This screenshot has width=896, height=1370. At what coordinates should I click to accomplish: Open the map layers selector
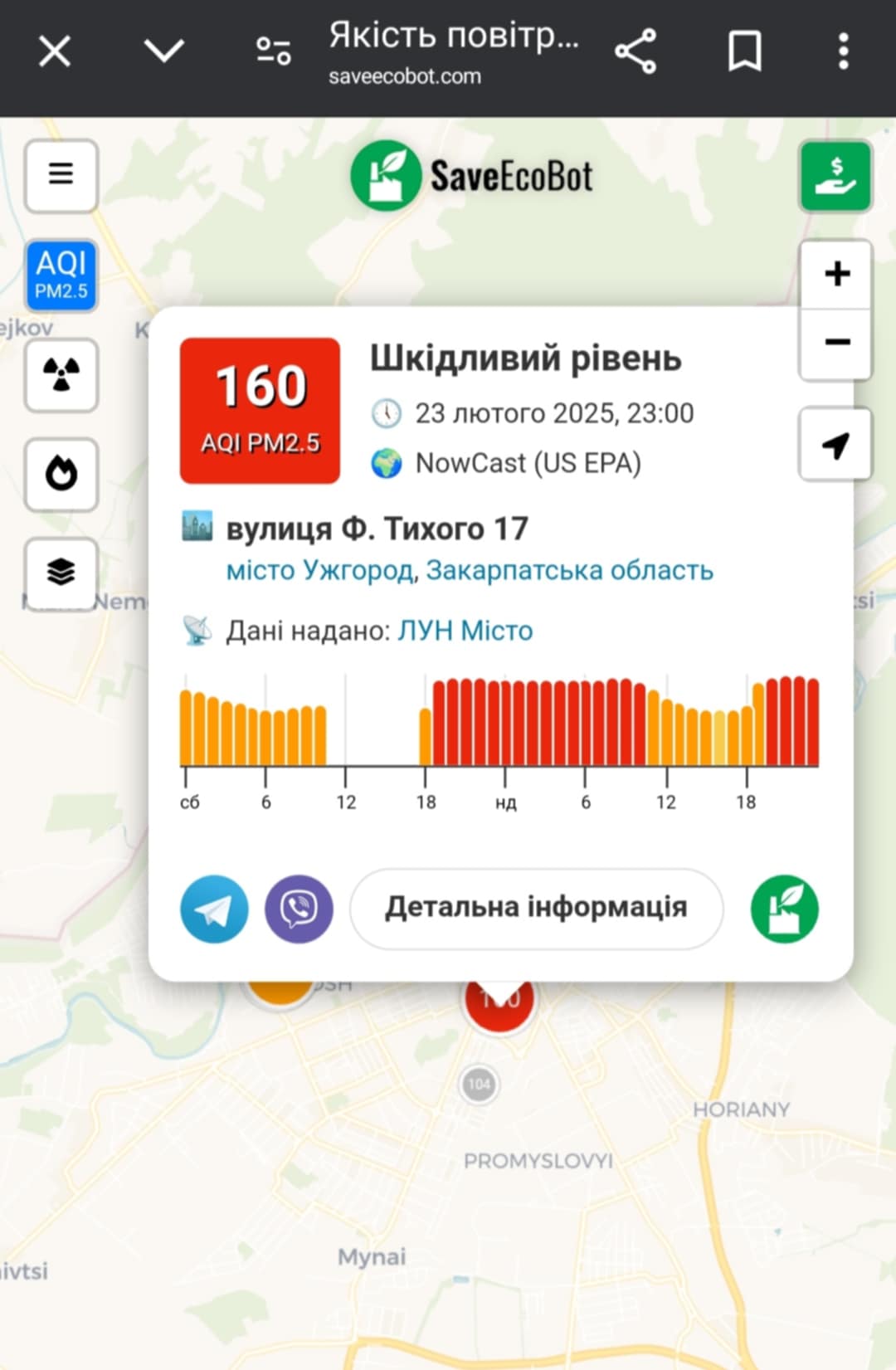[x=61, y=572]
